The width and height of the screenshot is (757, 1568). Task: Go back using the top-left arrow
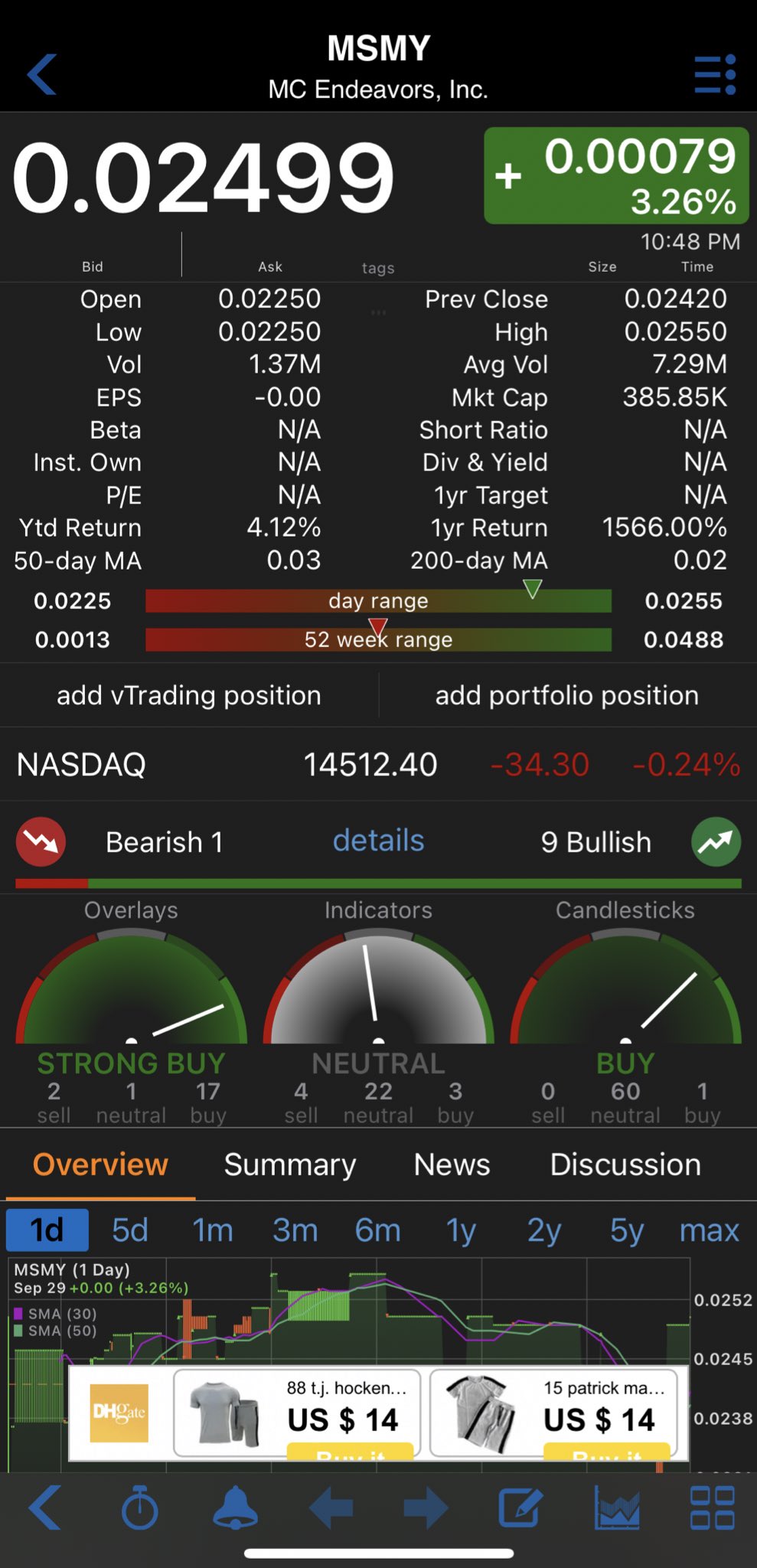click(x=43, y=74)
